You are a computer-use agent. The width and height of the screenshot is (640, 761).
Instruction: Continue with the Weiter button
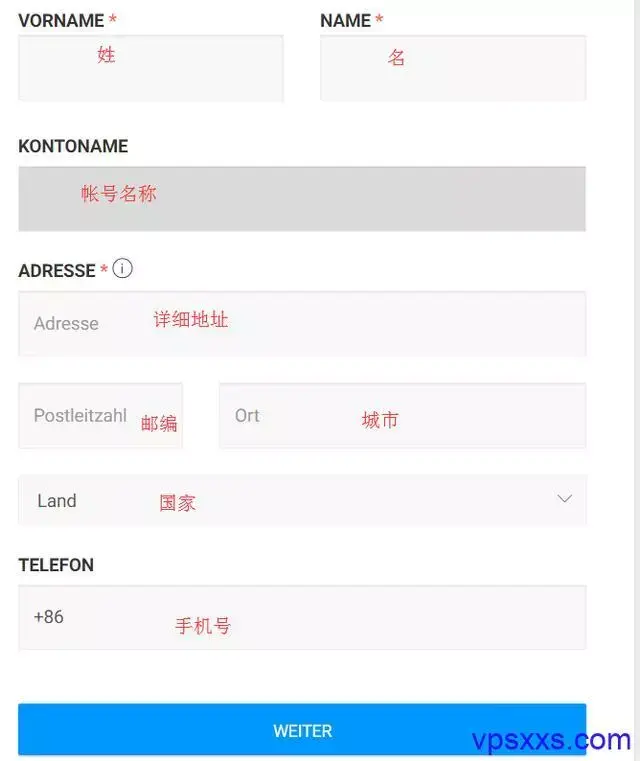301,730
